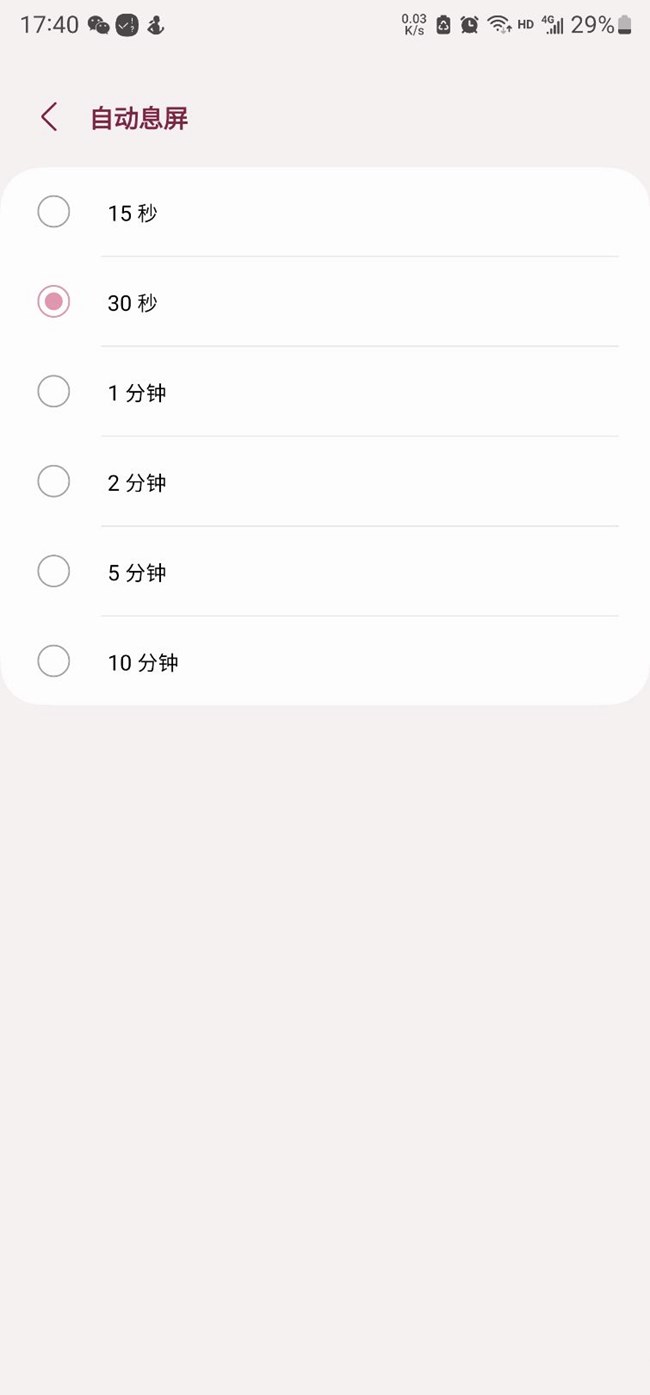Image resolution: width=650 pixels, height=1395 pixels.
Task: Tap the selected 30 秒 option
Action: [x=325, y=302]
